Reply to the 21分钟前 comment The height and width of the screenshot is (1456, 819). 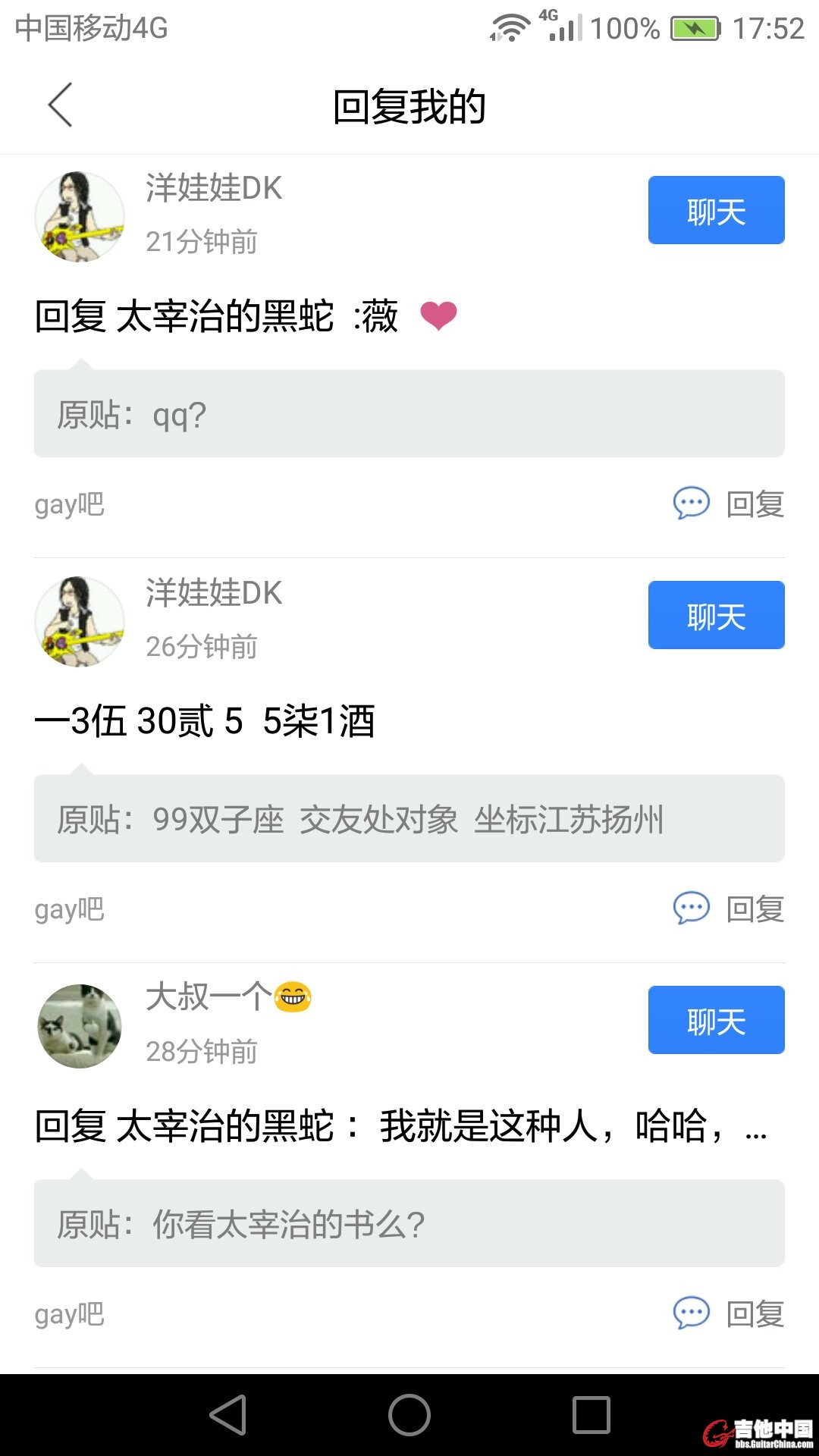pos(729,504)
